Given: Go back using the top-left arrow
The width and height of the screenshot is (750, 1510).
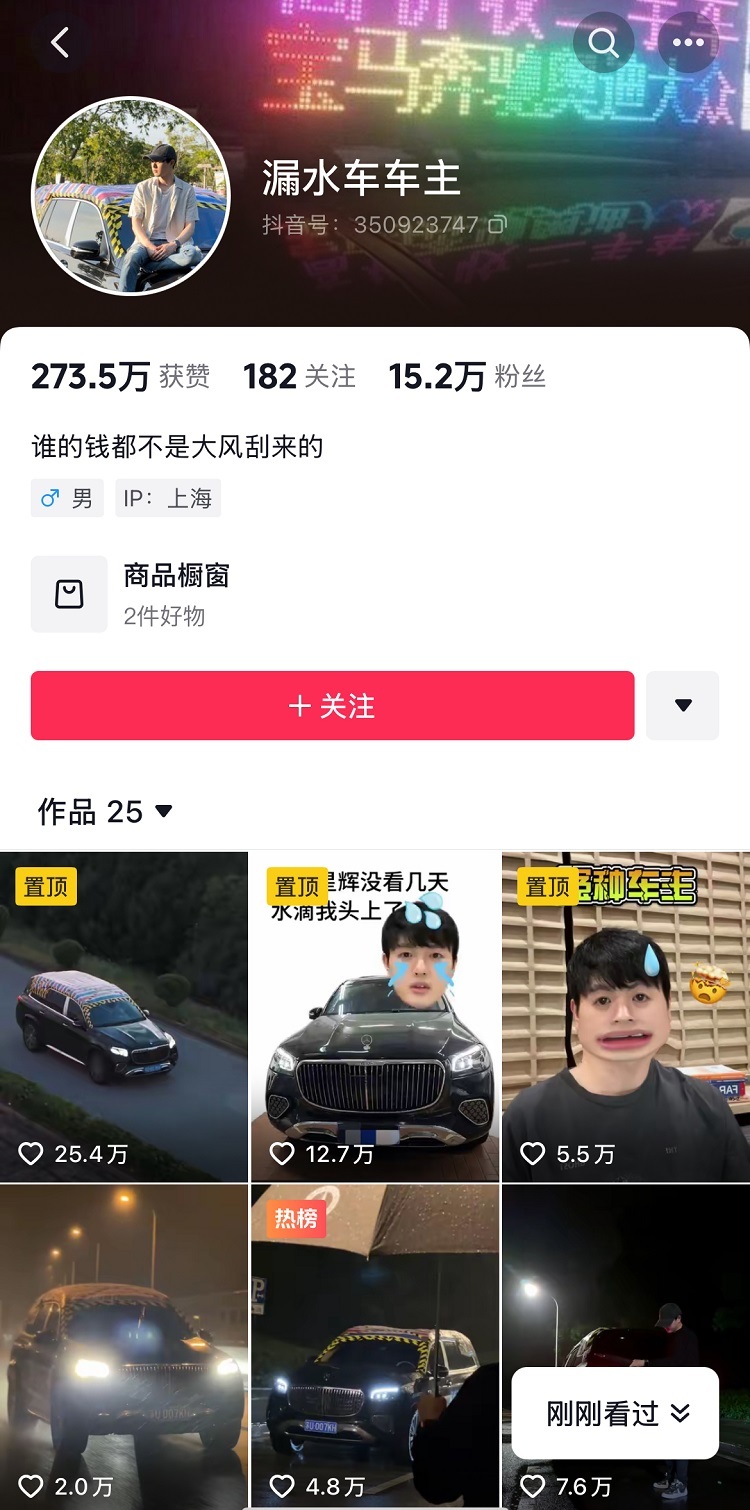Looking at the screenshot, I should (60, 42).
